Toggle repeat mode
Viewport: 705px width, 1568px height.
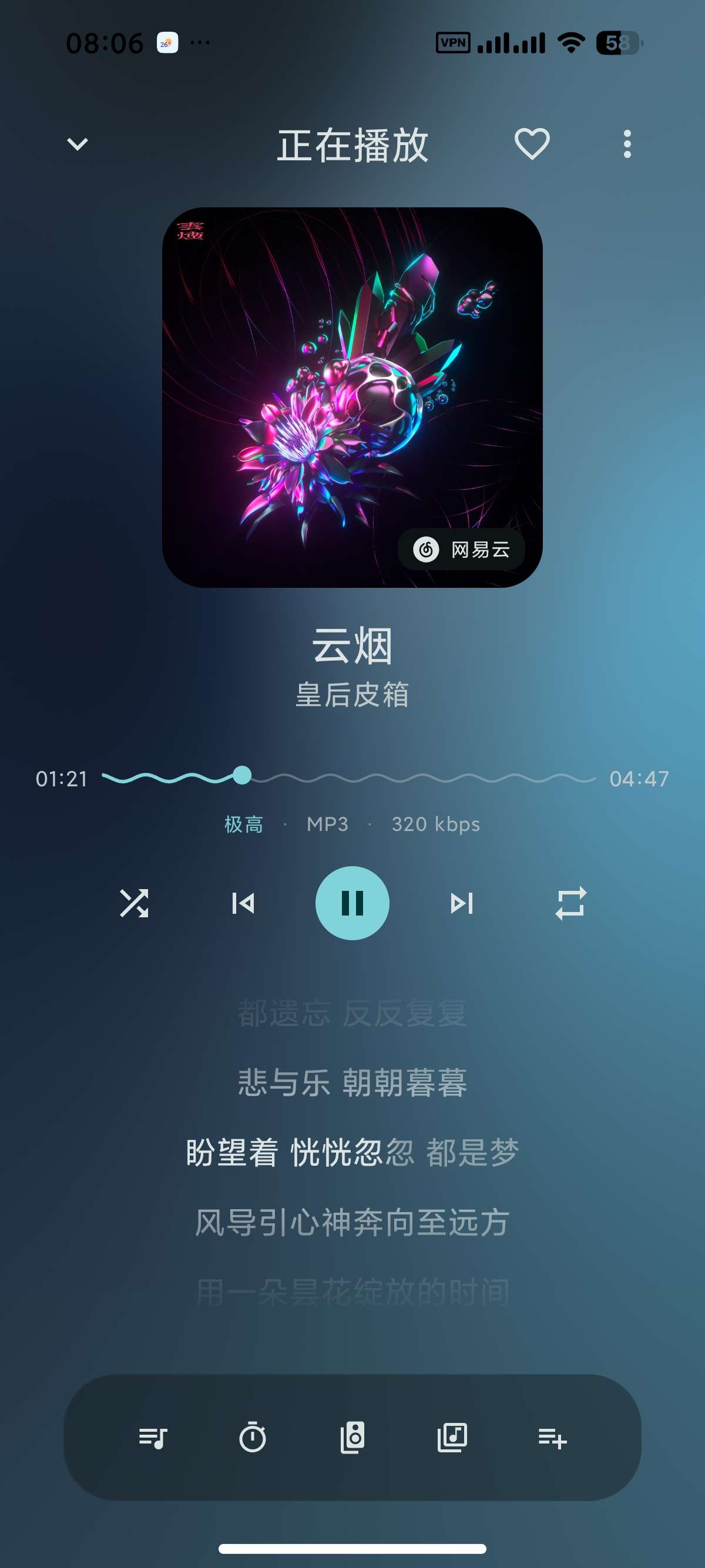[570, 903]
